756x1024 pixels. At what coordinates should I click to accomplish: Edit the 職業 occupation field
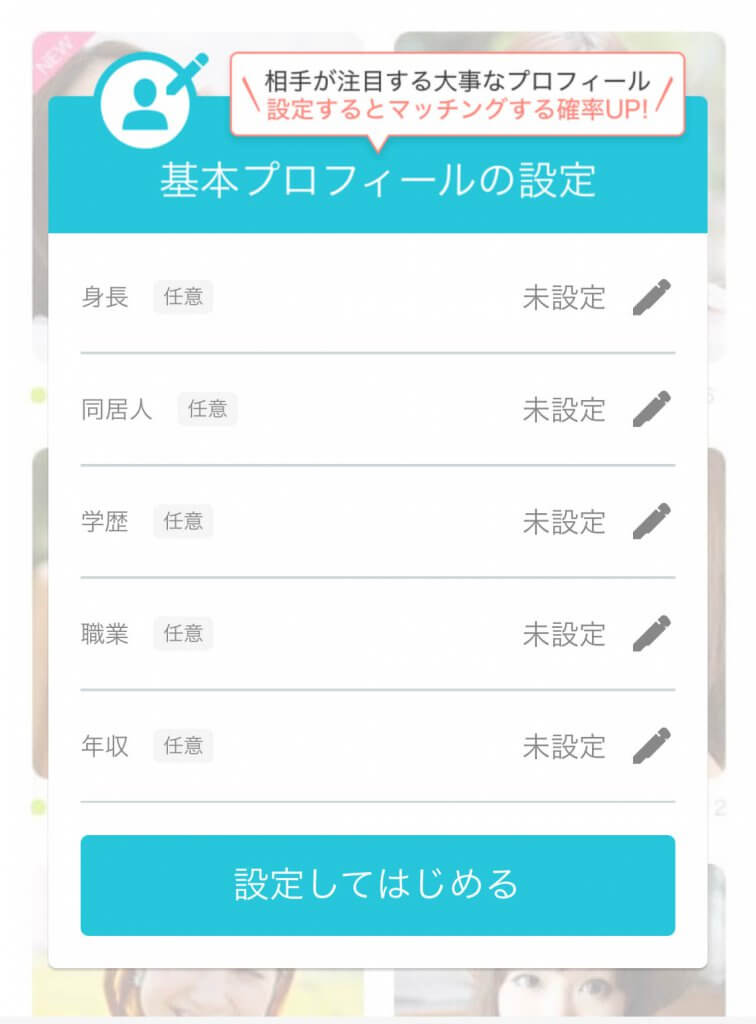coord(651,633)
